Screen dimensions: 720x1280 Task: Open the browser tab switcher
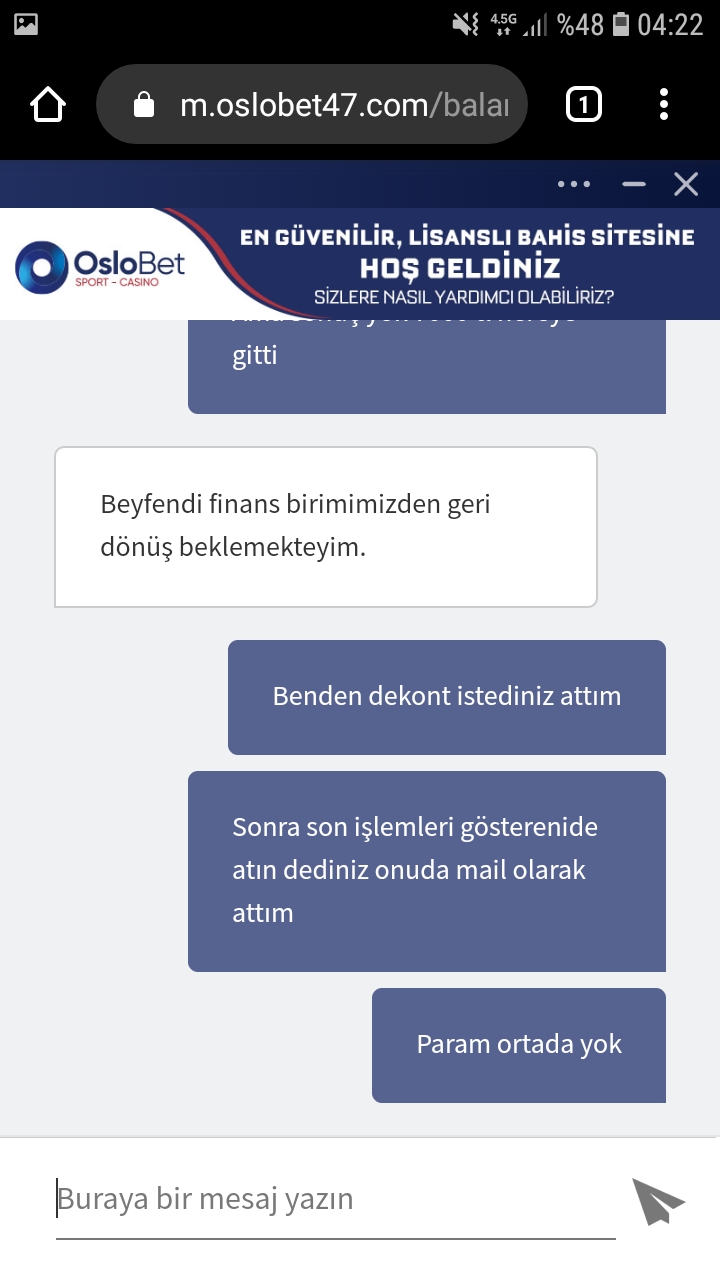[x=584, y=104]
